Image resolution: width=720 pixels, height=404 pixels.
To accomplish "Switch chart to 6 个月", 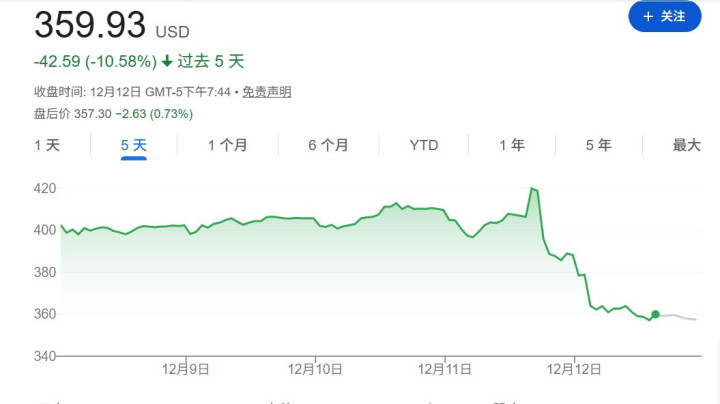I will pyautogui.click(x=328, y=145).
